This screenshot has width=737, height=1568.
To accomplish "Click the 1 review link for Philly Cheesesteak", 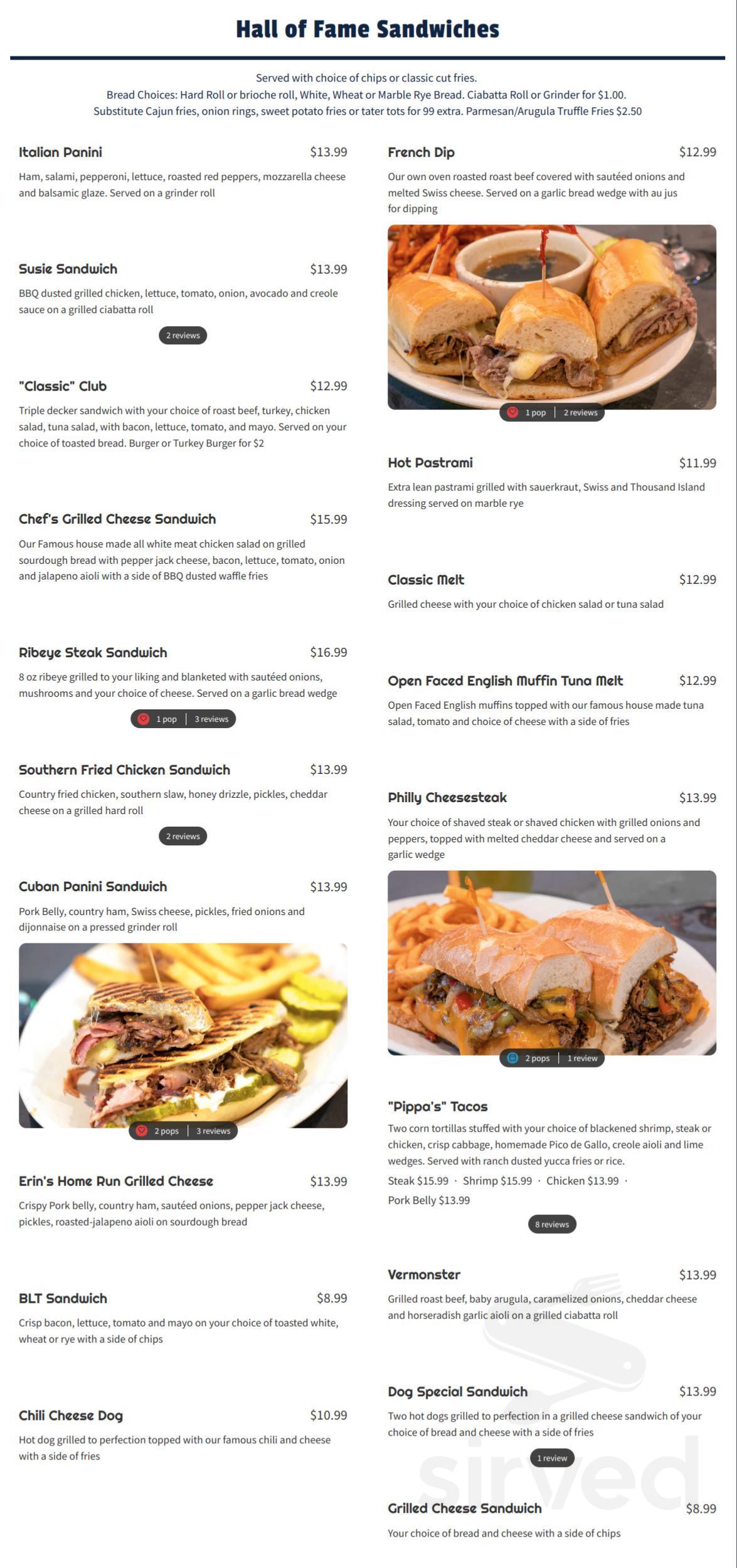I will point(582,1057).
